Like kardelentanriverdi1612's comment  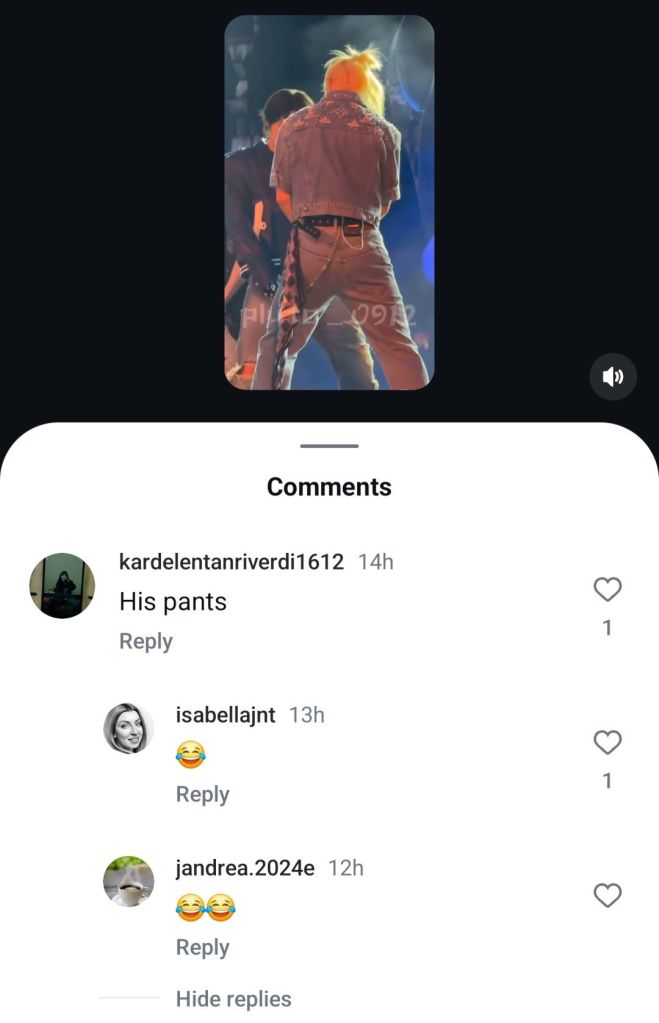[607, 590]
